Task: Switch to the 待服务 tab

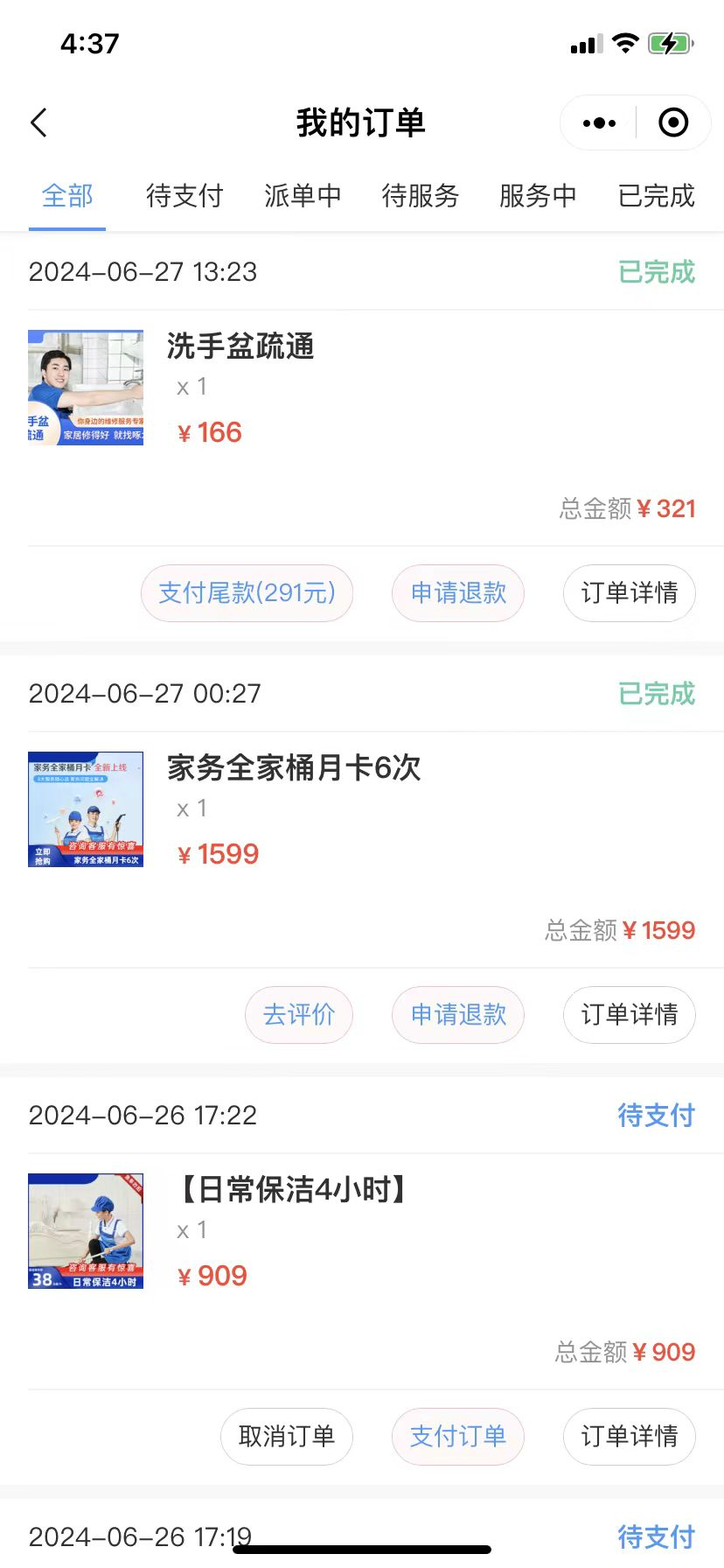Action: [x=421, y=196]
